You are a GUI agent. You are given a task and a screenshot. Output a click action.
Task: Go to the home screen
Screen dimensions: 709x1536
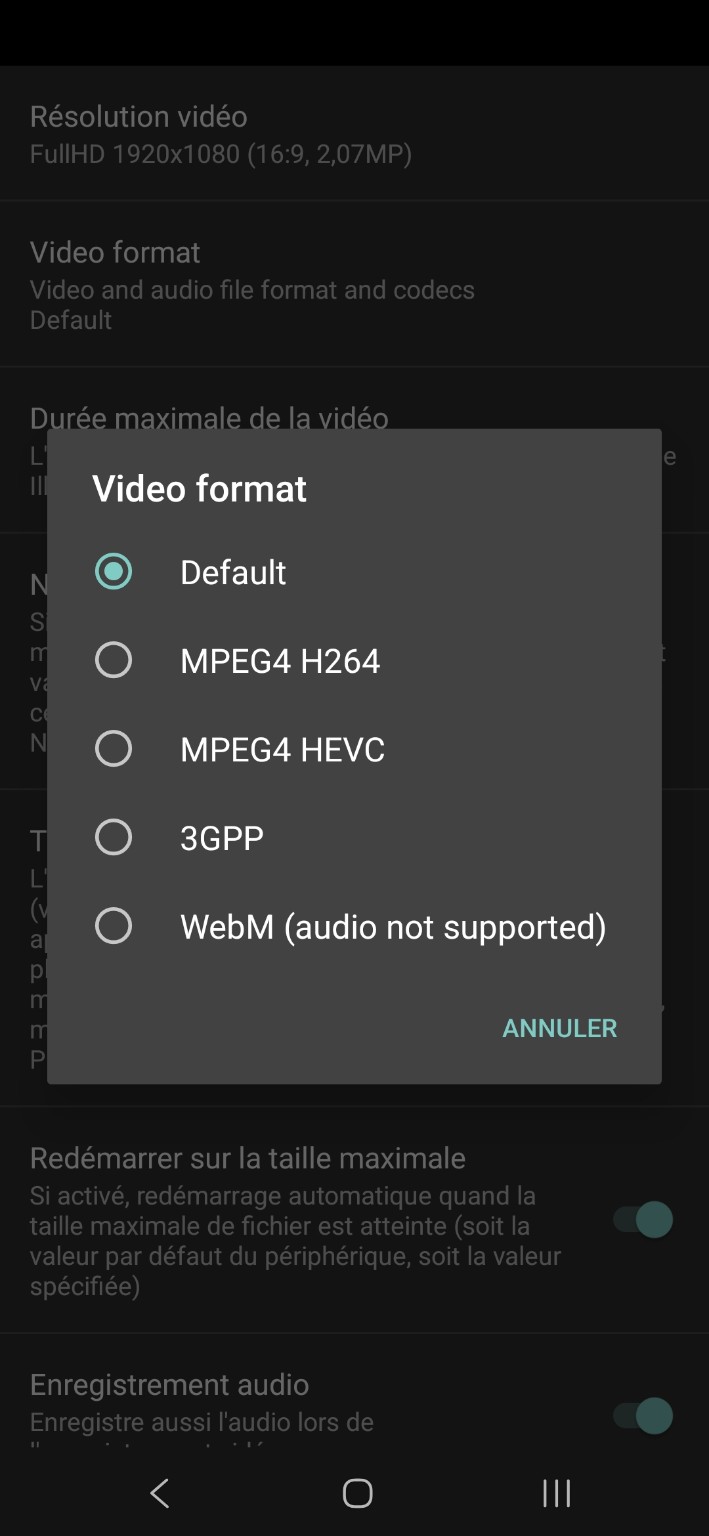[357, 1493]
